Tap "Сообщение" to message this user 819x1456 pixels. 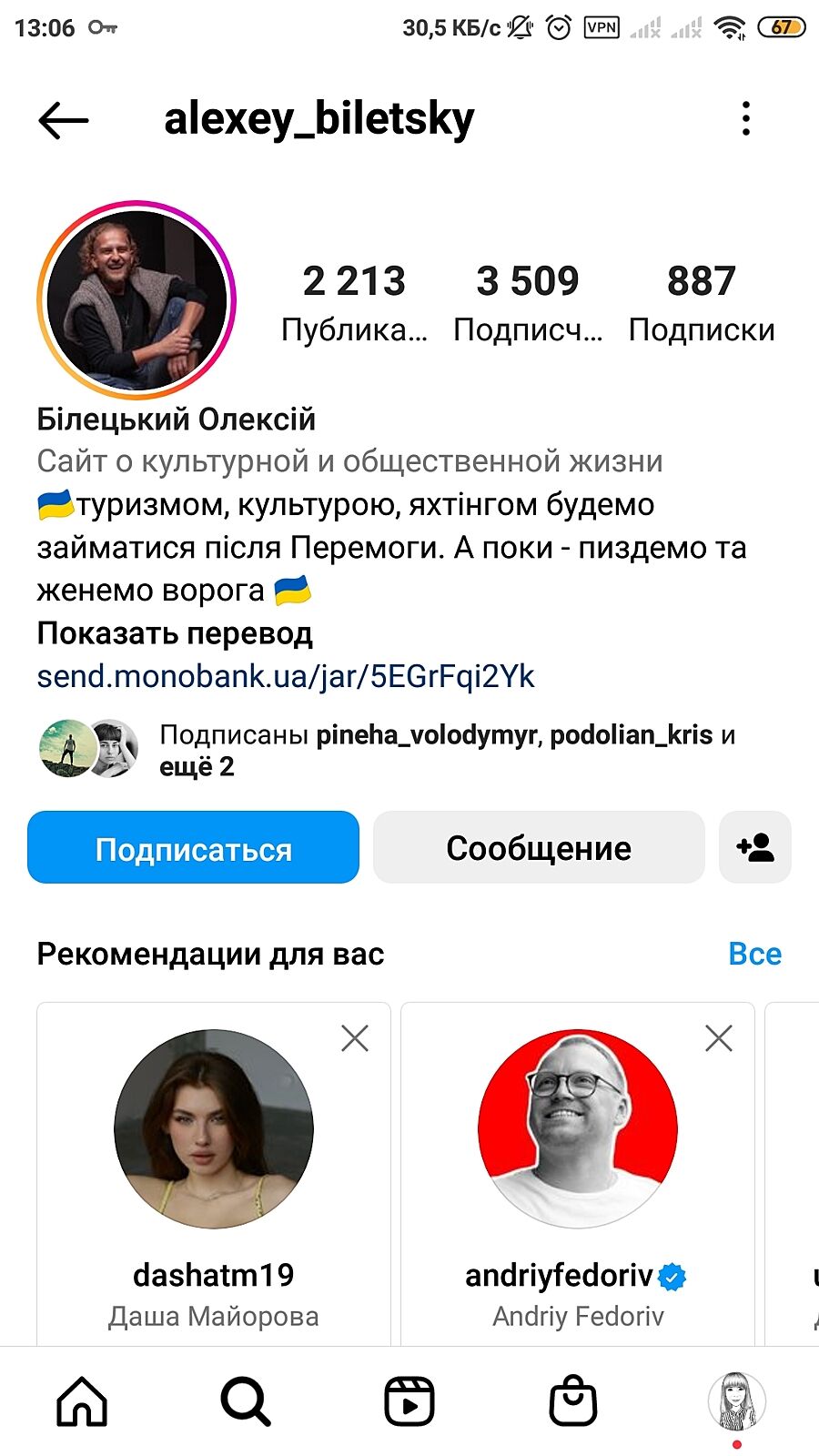539,848
